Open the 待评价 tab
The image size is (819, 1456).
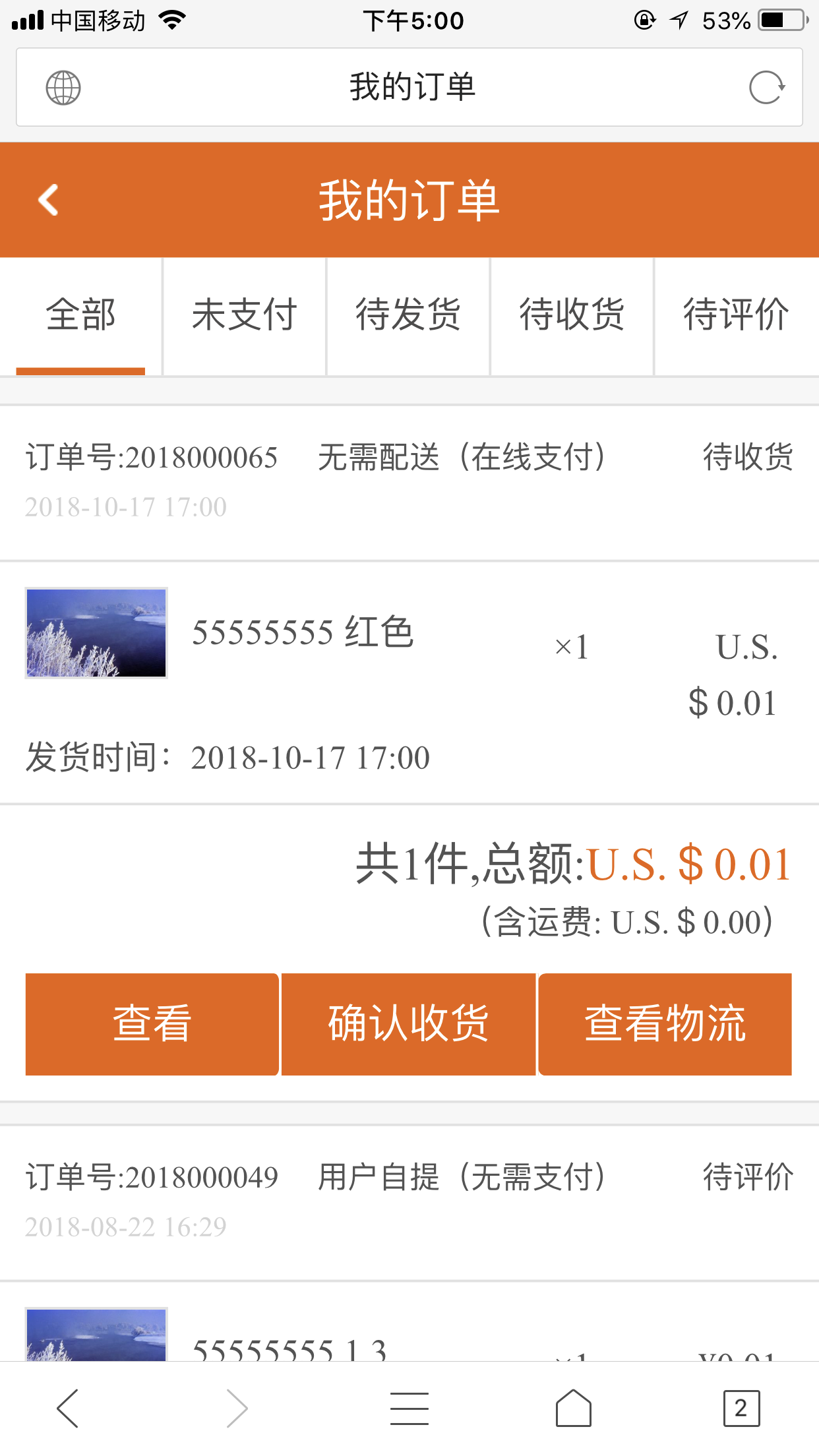click(x=736, y=315)
